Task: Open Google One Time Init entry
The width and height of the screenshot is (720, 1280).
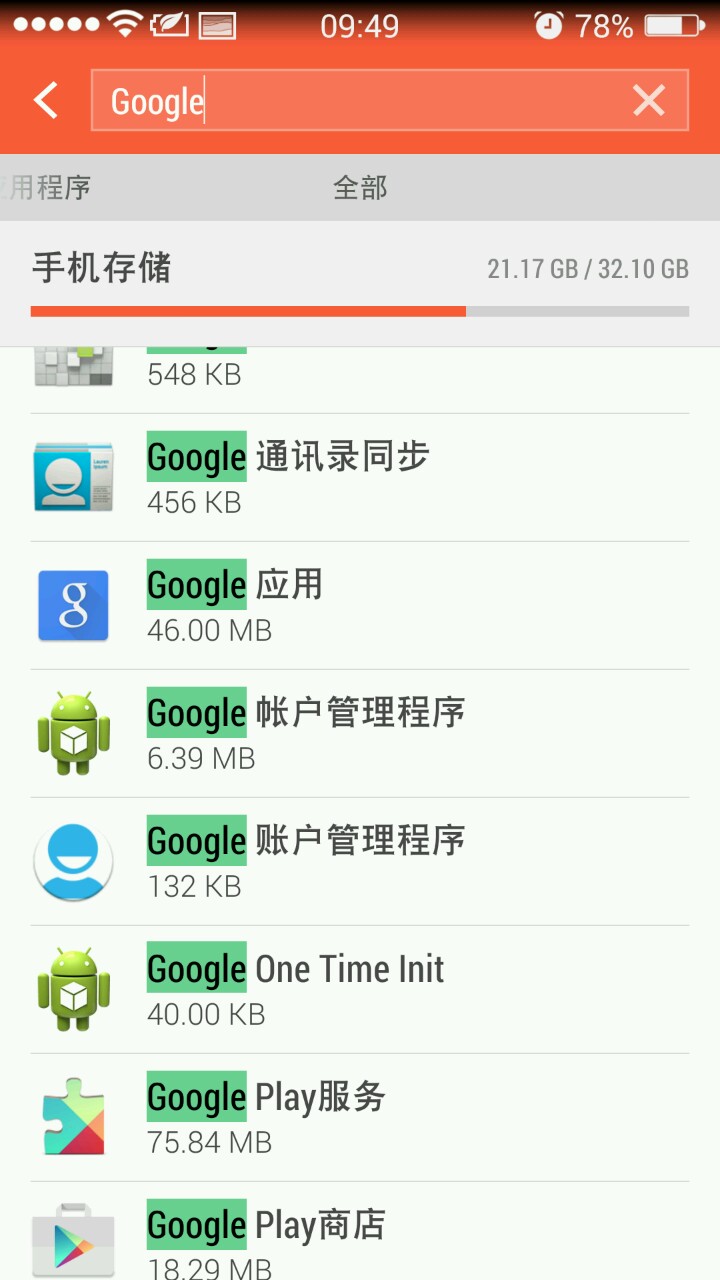Action: 360,989
